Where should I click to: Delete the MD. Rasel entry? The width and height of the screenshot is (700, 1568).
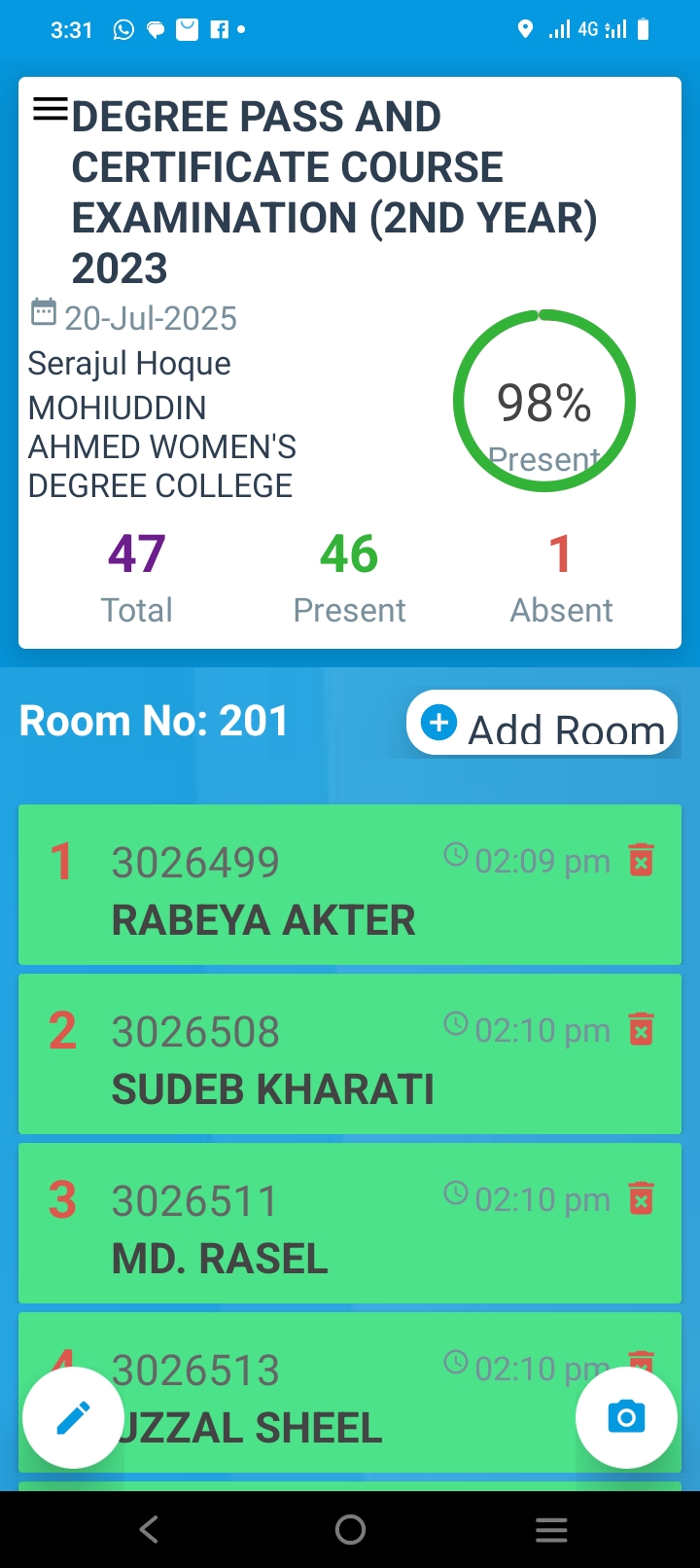click(x=641, y=1198)
